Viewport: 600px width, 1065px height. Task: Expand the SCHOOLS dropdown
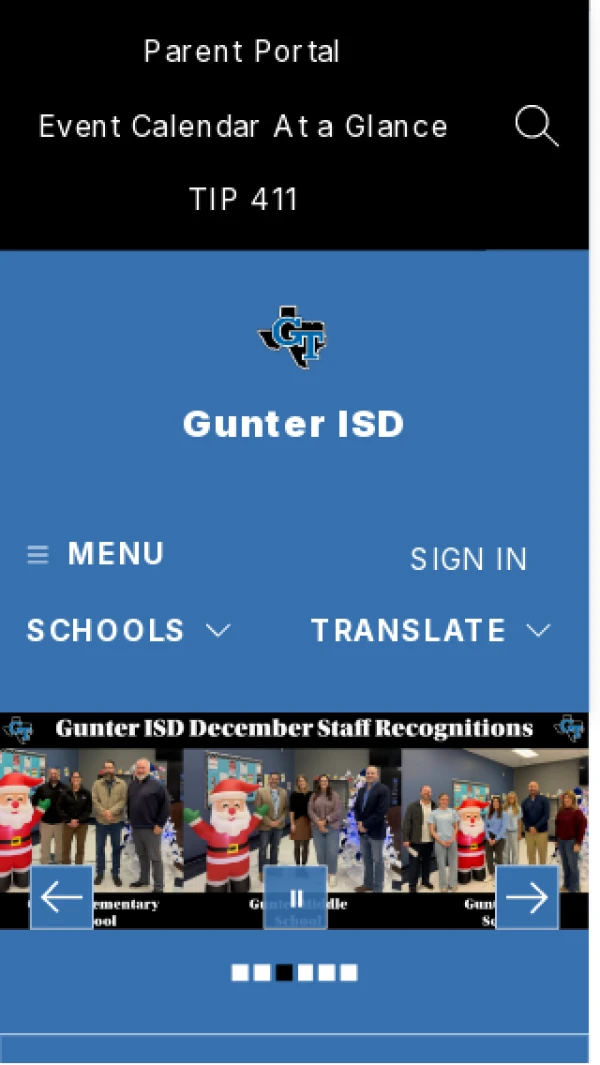128,631
